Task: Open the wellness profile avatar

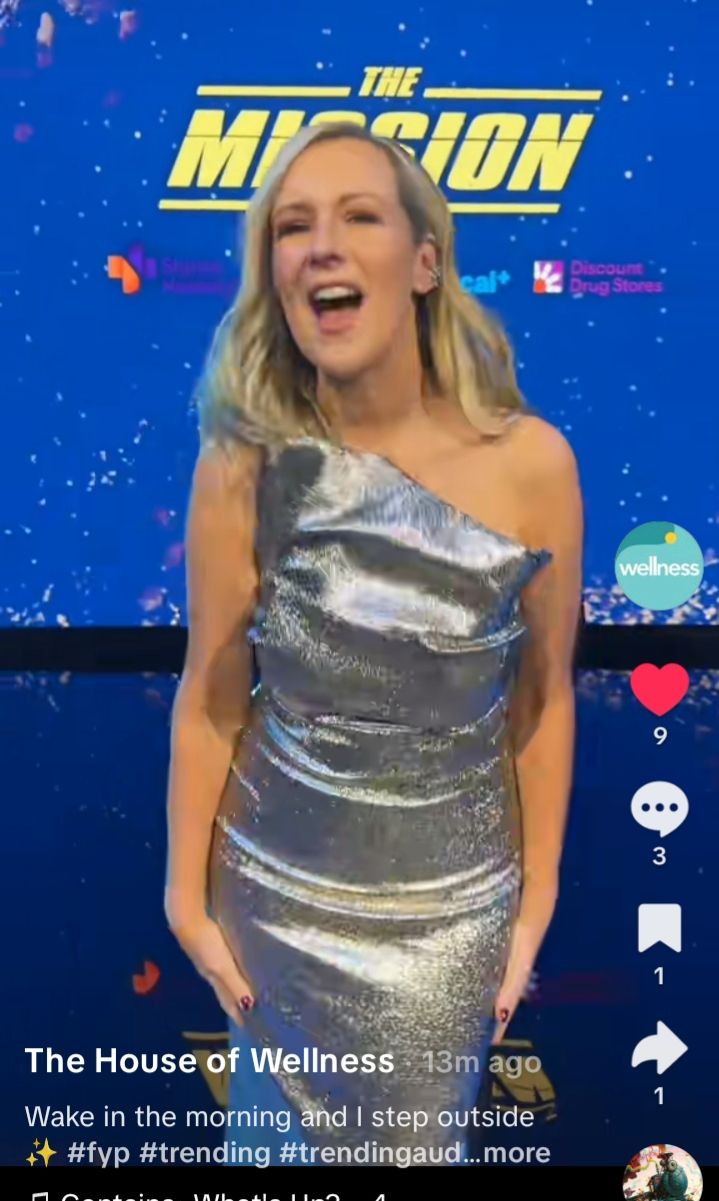Action: [x=658, y=566]
